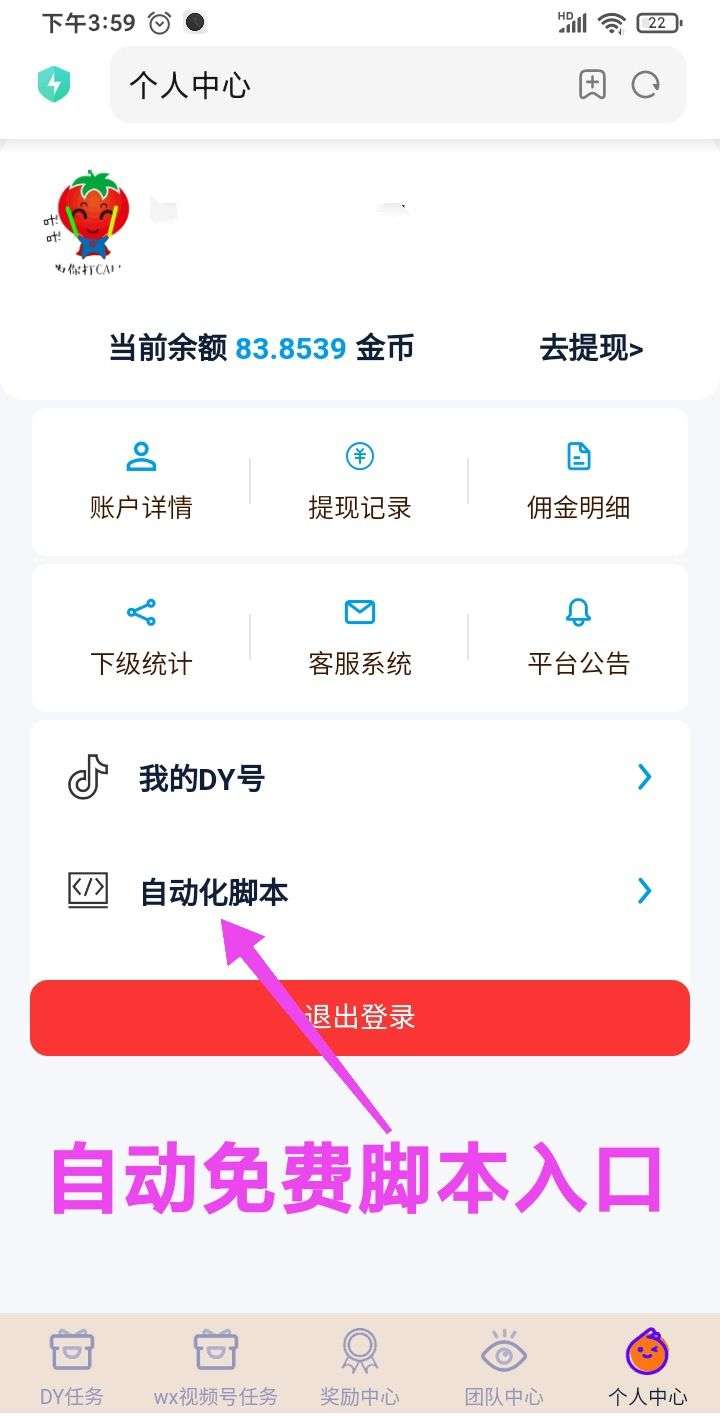Open 账户详情 account details
This screenshot has width=720, height=1418.
pos(141,482)
